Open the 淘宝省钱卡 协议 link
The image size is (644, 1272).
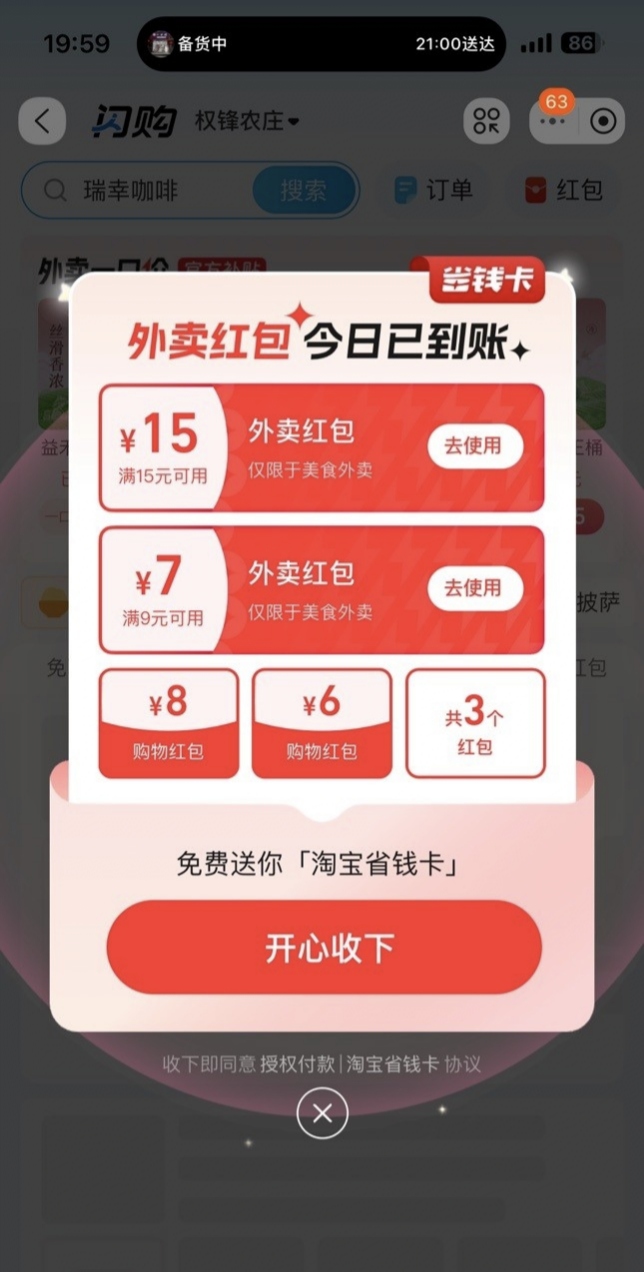pyautogui.click(x=413, y=1064)
